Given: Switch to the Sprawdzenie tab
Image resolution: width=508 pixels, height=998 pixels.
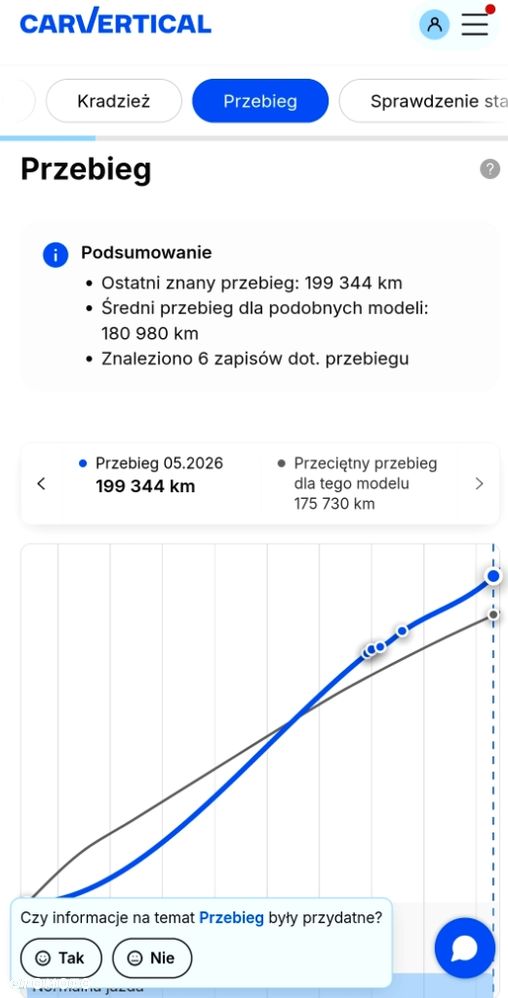Looking at the screenshot, I should (x=423, y=101).
